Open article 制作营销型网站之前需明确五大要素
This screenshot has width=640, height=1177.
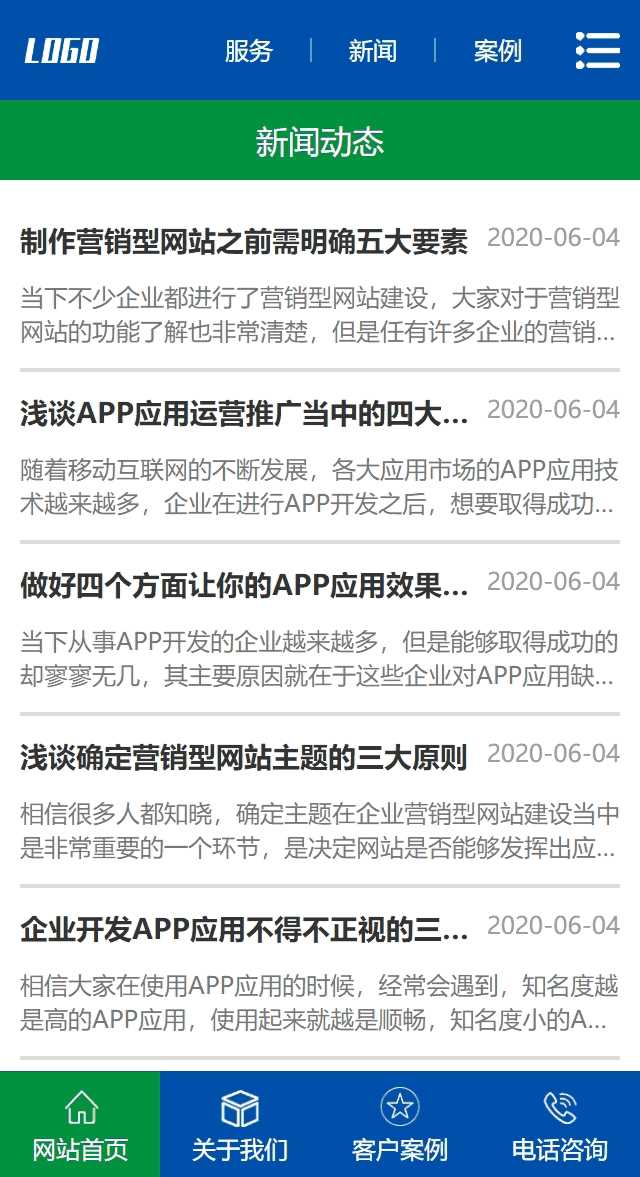coord(244,242)
